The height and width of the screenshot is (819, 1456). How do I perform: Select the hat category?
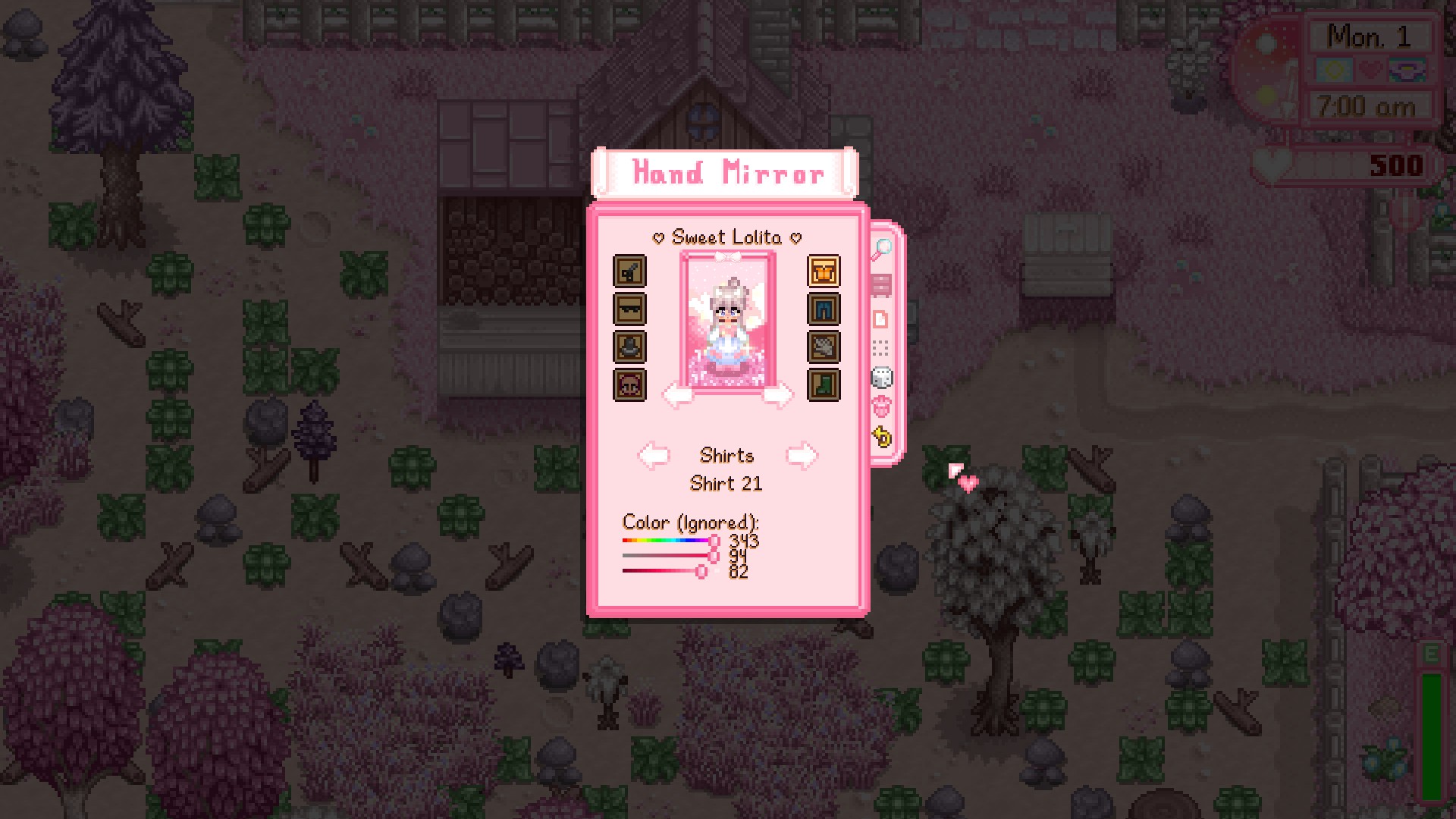point(629,347)
